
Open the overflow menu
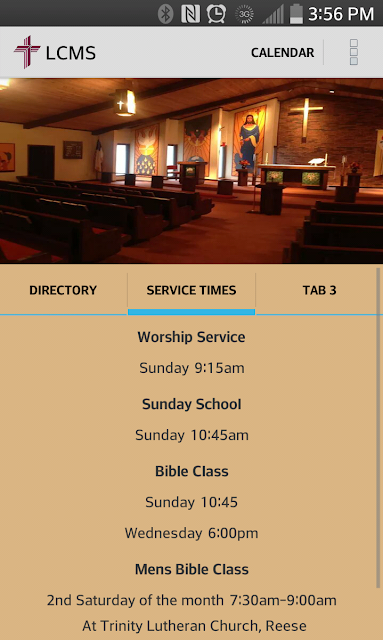coord(354,52)
